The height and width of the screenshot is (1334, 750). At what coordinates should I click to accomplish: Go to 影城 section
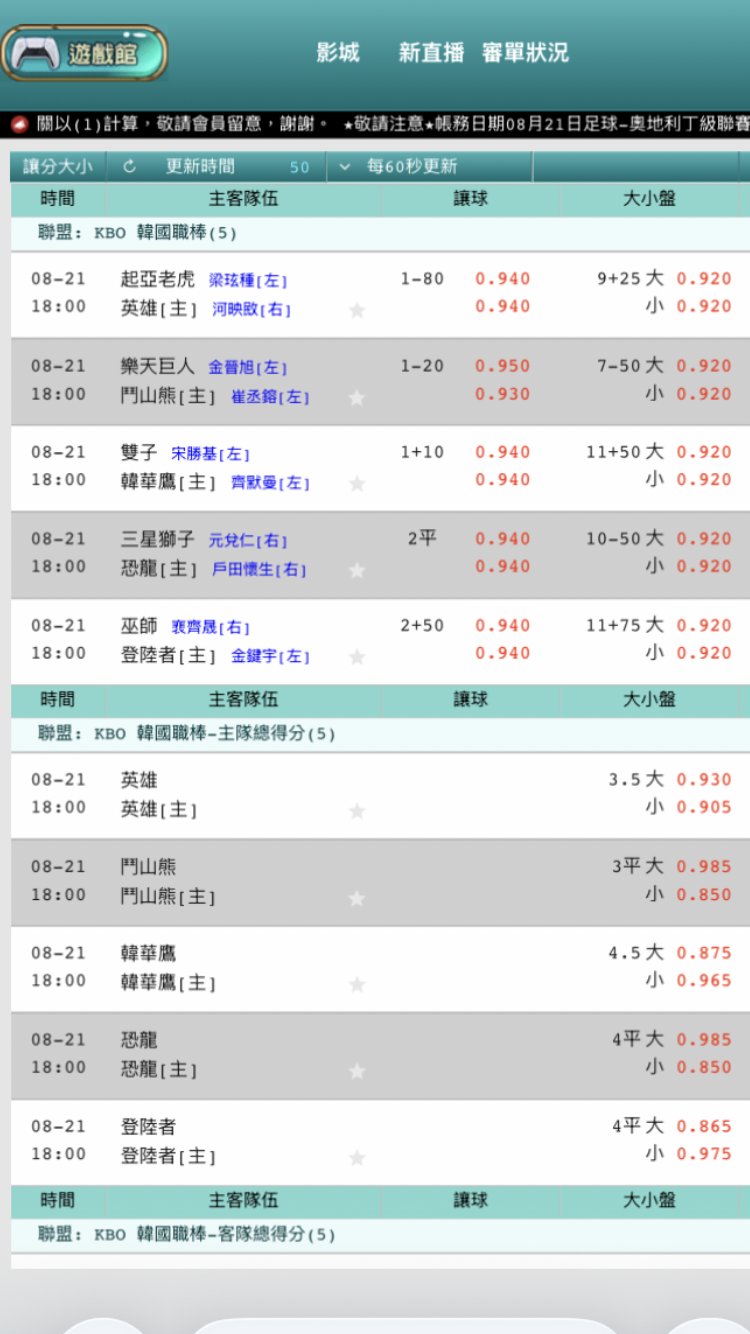pos(337,53)
